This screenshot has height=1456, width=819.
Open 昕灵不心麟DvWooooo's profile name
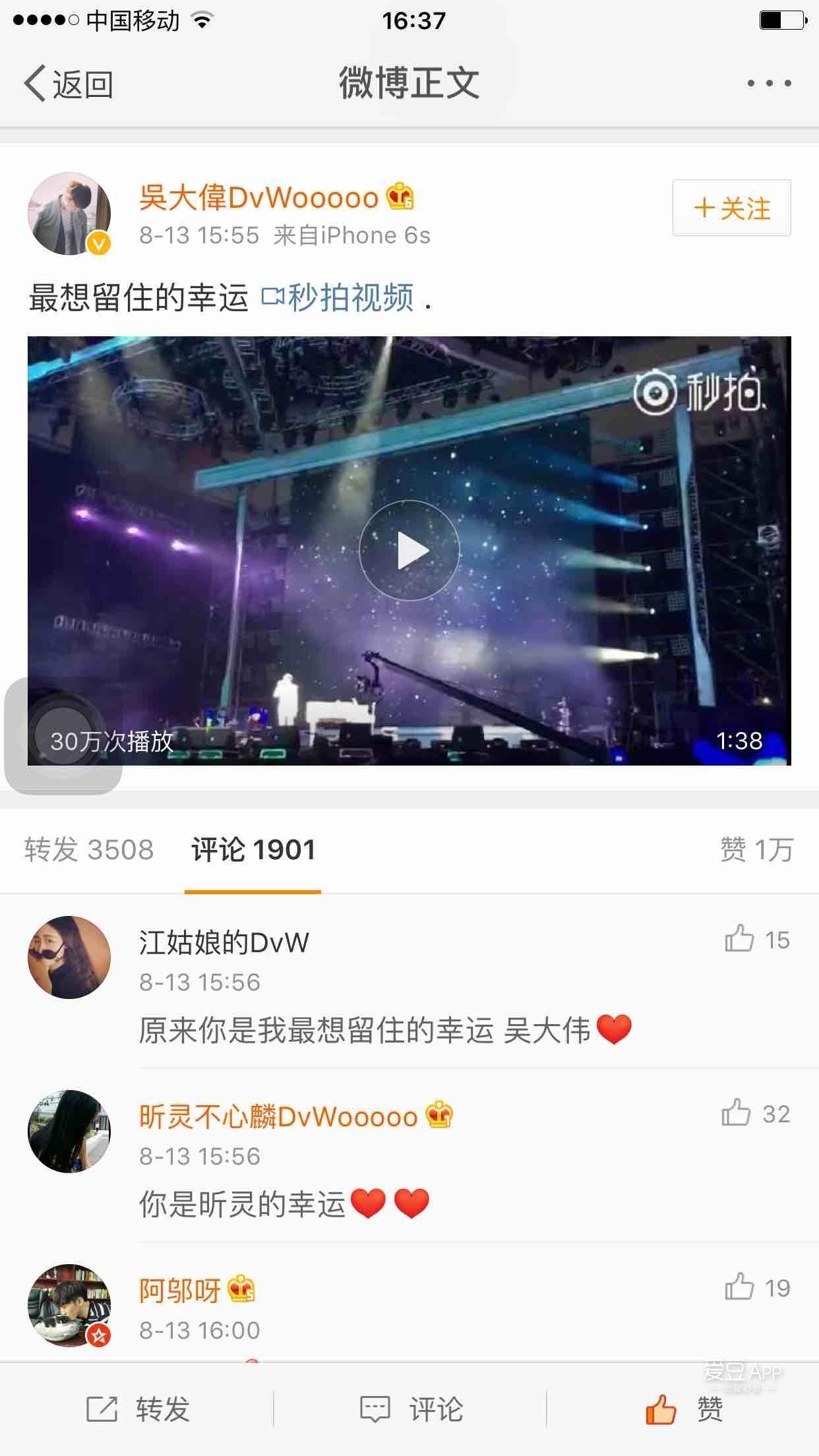coord(278,1116)
